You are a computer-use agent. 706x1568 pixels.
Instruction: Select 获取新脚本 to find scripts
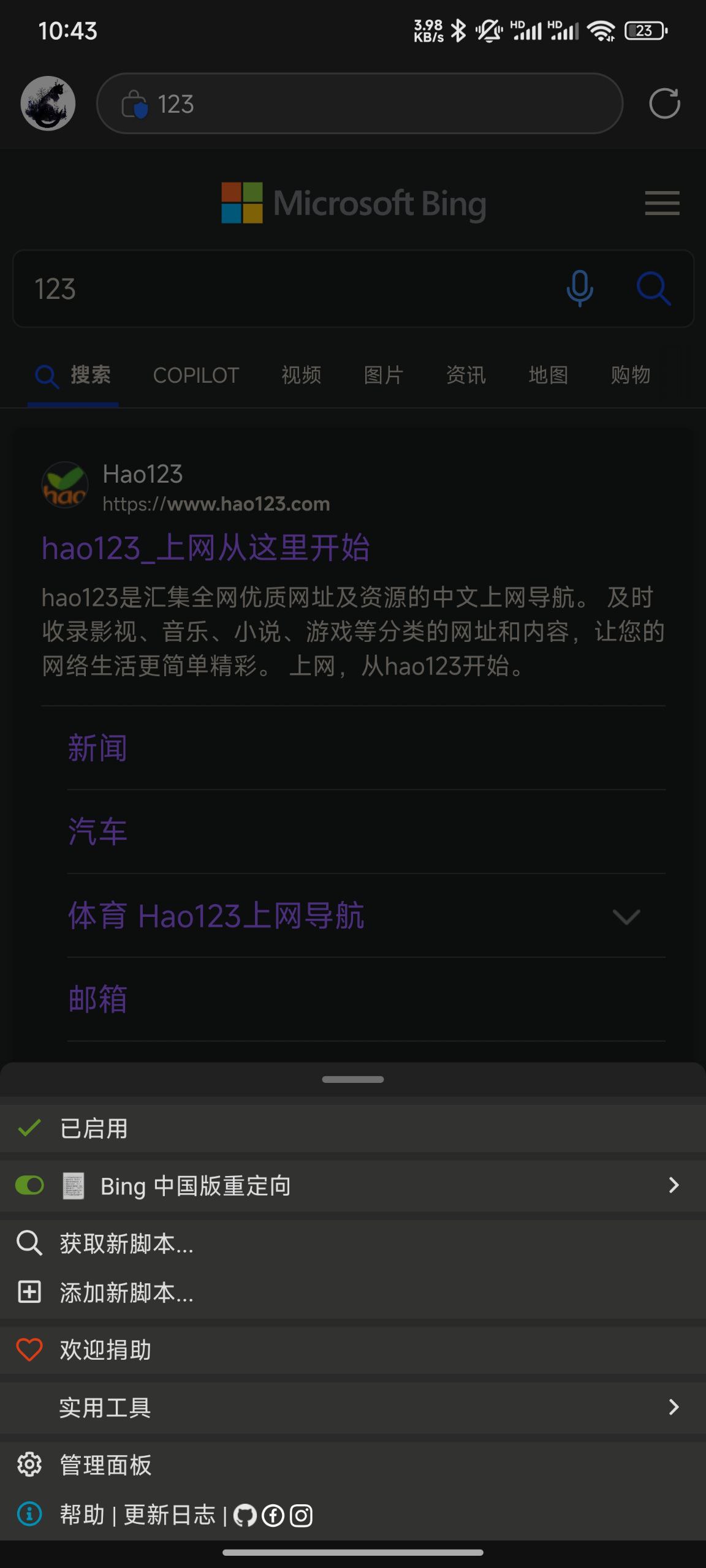click(x=126, y=1243)
